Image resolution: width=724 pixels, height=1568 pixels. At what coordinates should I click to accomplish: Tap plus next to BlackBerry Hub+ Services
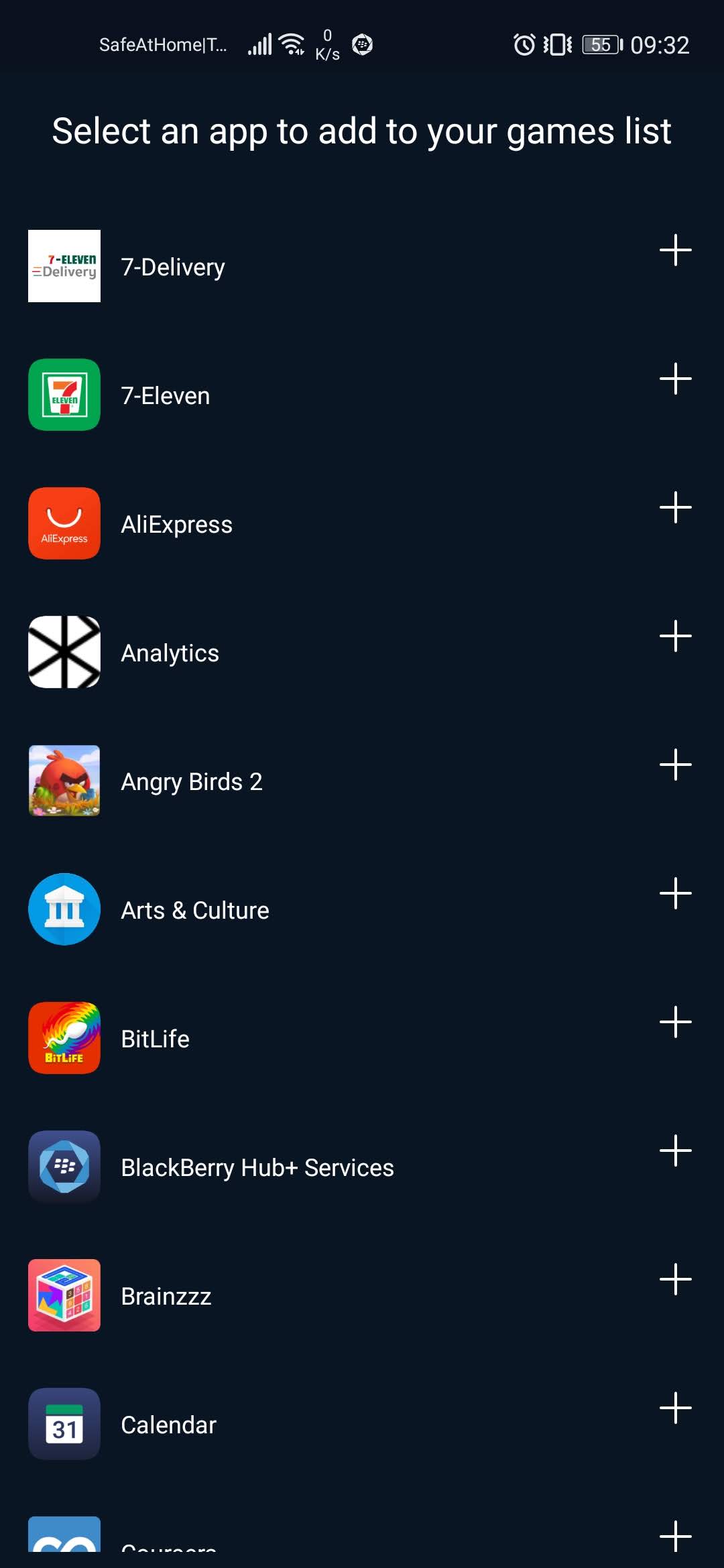tap(675, 1151)
